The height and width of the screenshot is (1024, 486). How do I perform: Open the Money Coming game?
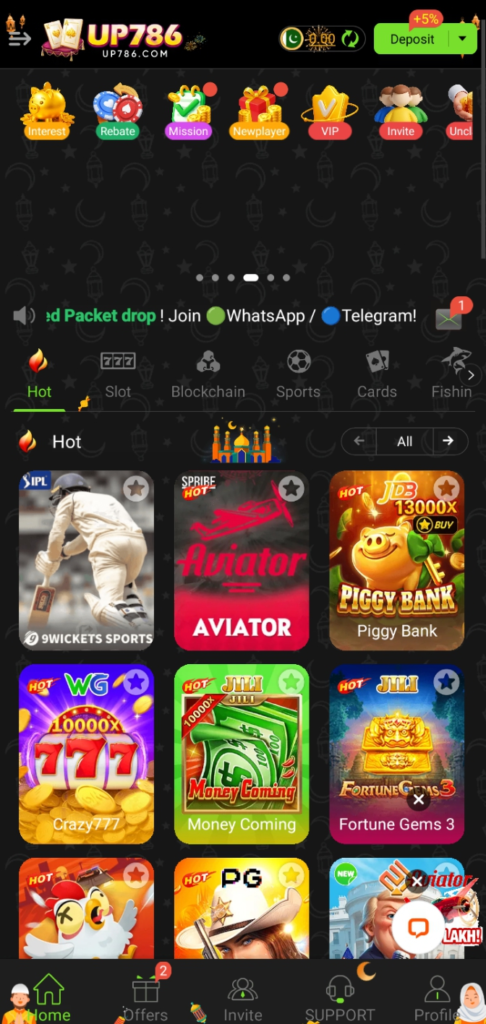242,754
